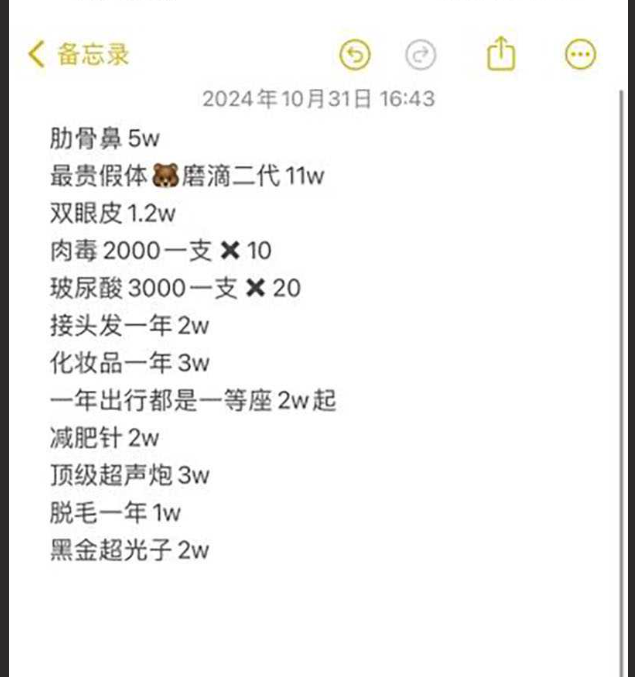The height and width of the screenshot is (677, 635).
Task: Share this note
Action: click(x=501, y=54)
